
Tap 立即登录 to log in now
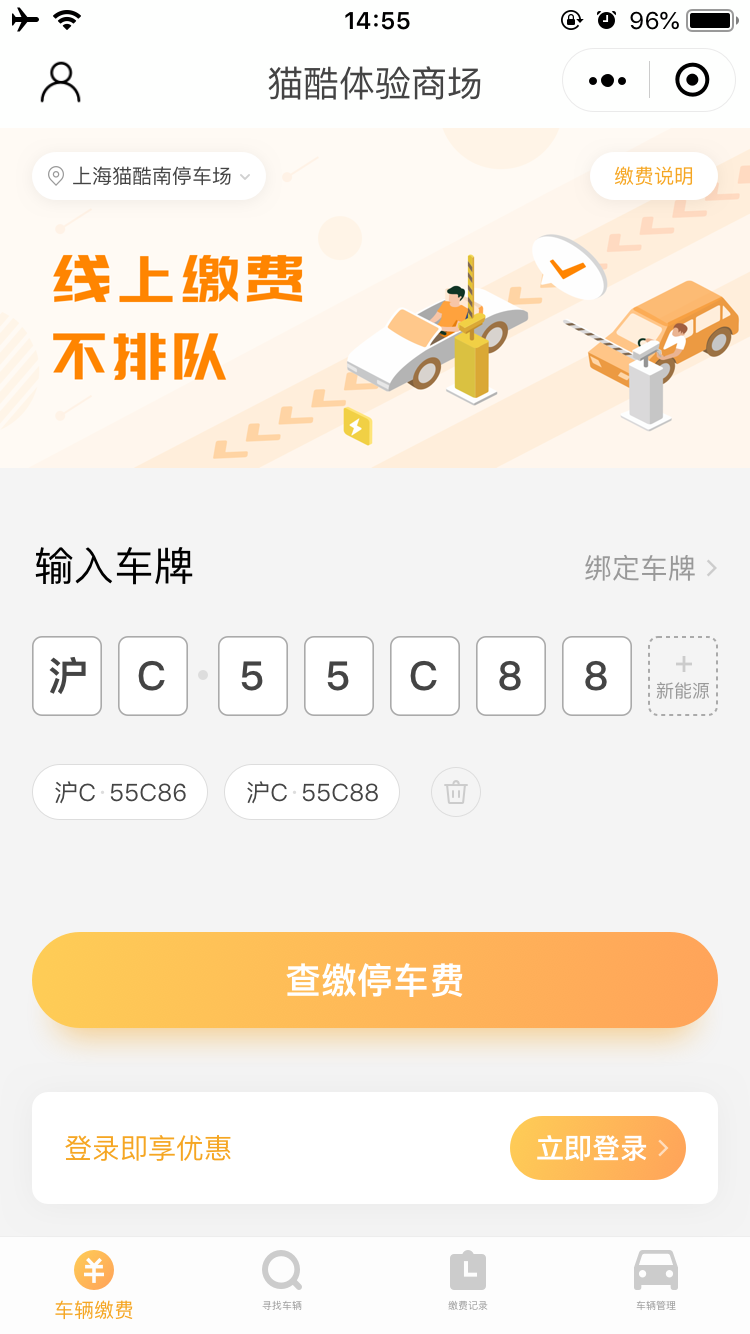point(597,1148)
